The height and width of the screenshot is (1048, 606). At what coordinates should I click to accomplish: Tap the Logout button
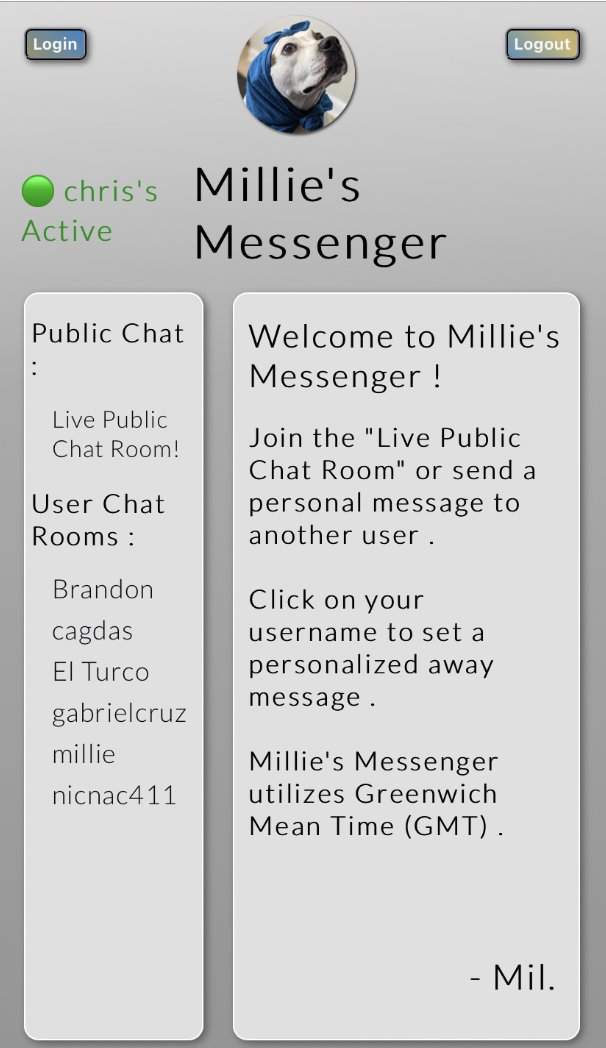click(x=542, y=44)
